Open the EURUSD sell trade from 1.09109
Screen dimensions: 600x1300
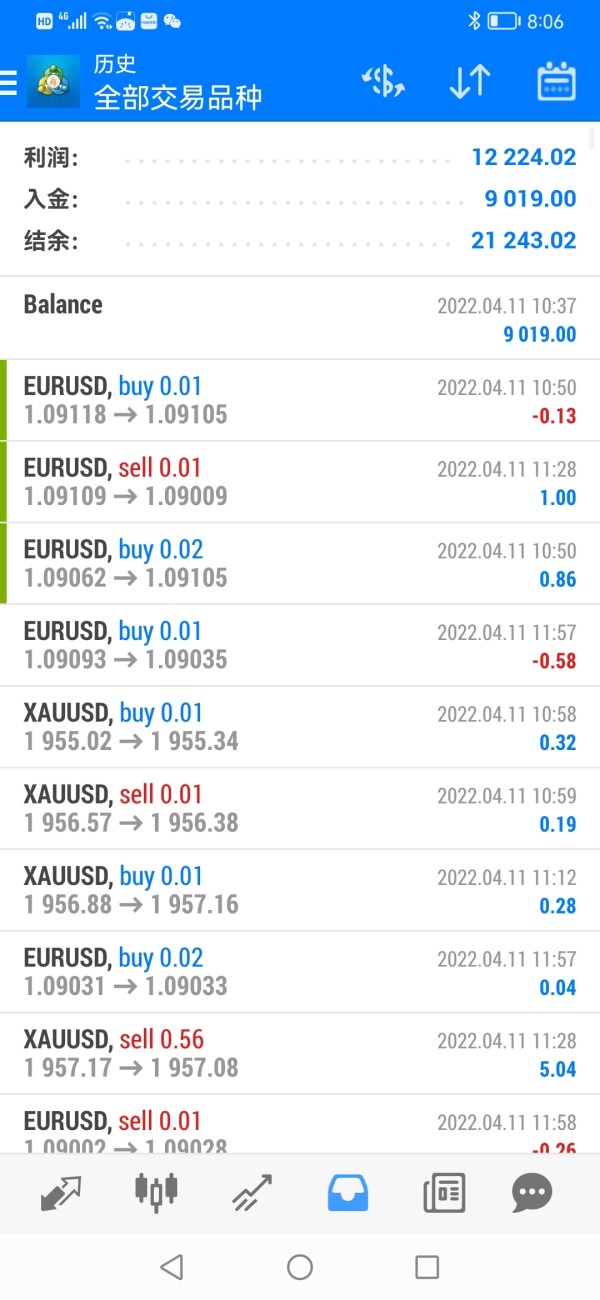[x=300, y=482]
